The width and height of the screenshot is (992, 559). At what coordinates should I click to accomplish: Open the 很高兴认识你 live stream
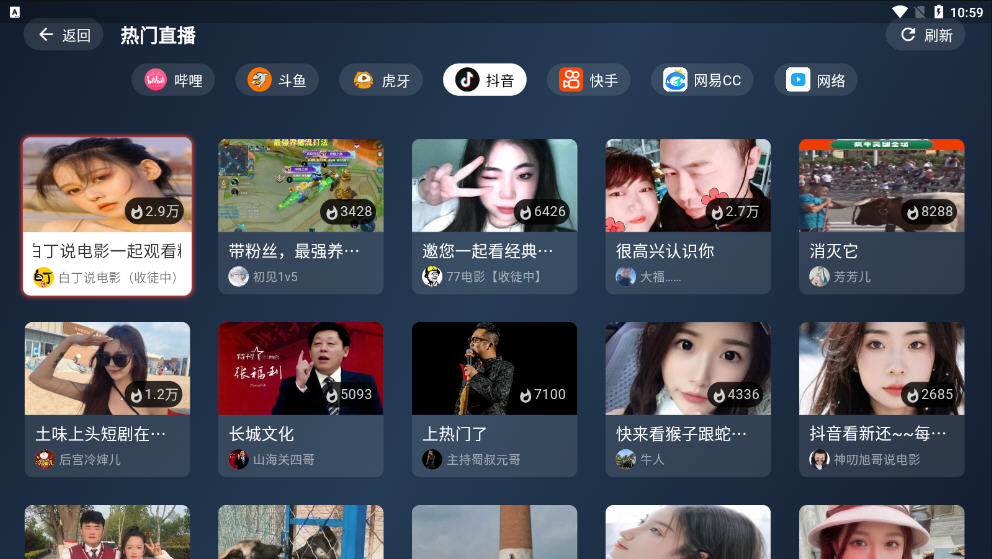(x=688, y=216)
